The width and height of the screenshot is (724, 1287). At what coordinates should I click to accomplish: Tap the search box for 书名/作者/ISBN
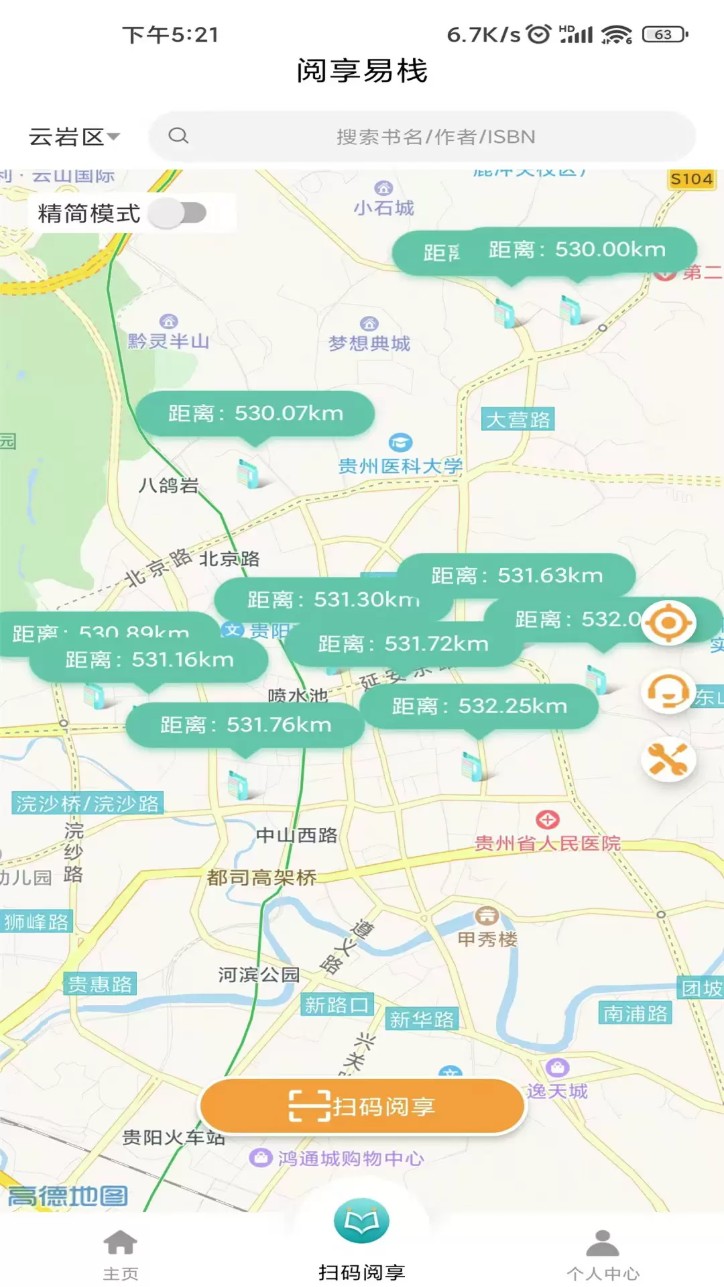pos(422,137)
